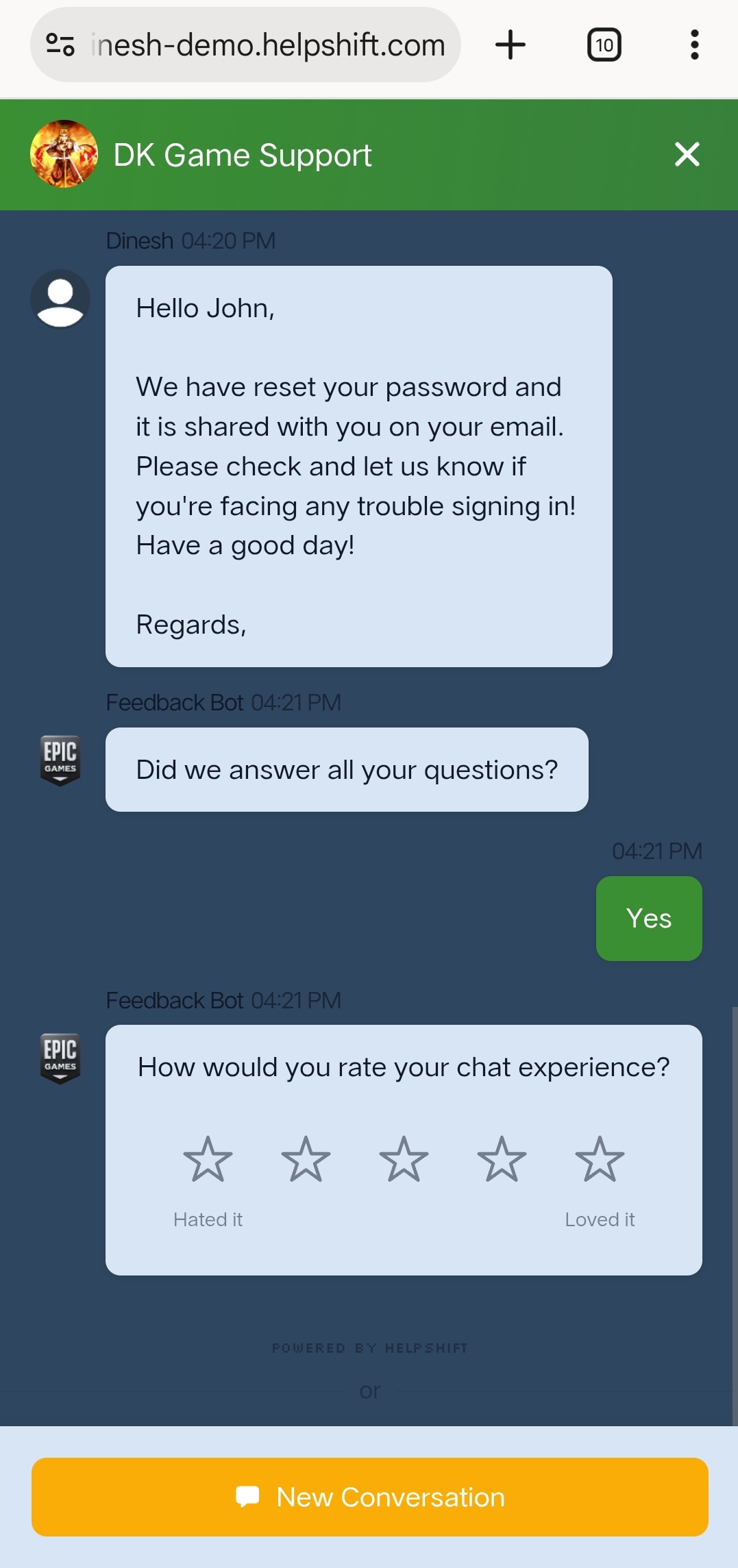This screenshot has height=1568, width=738.
Task: Select the third star rating
Action: click(404, 1159)
